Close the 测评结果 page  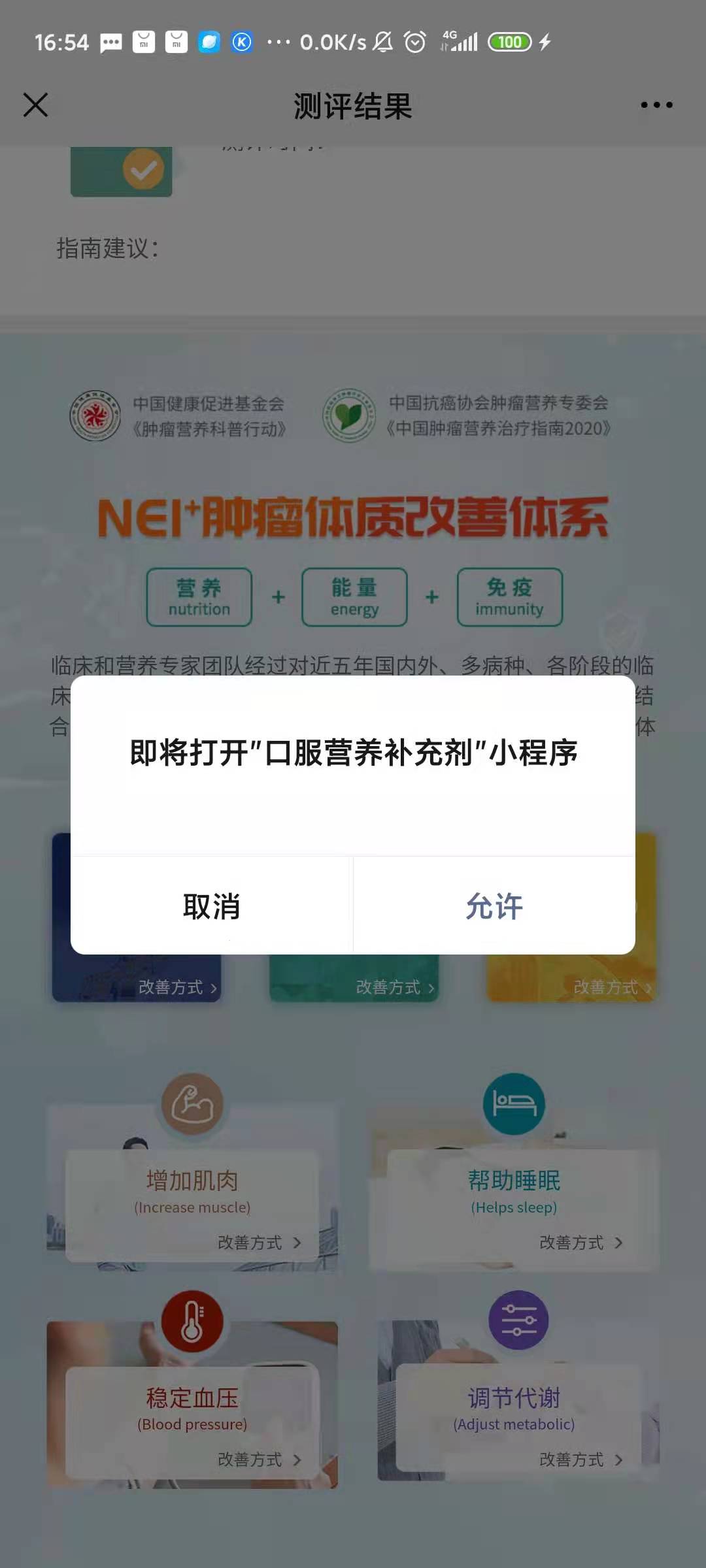point(35,105)
